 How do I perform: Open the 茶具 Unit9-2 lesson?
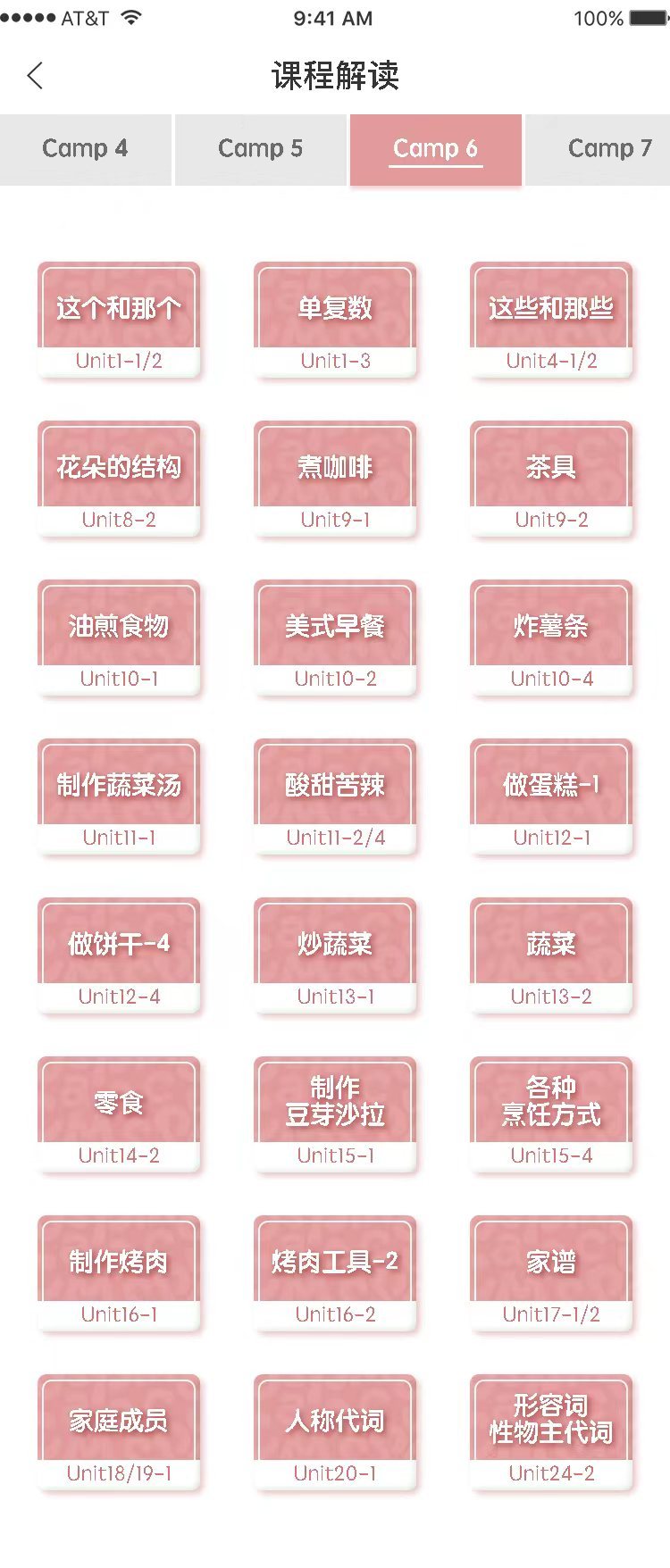(551, 479)
